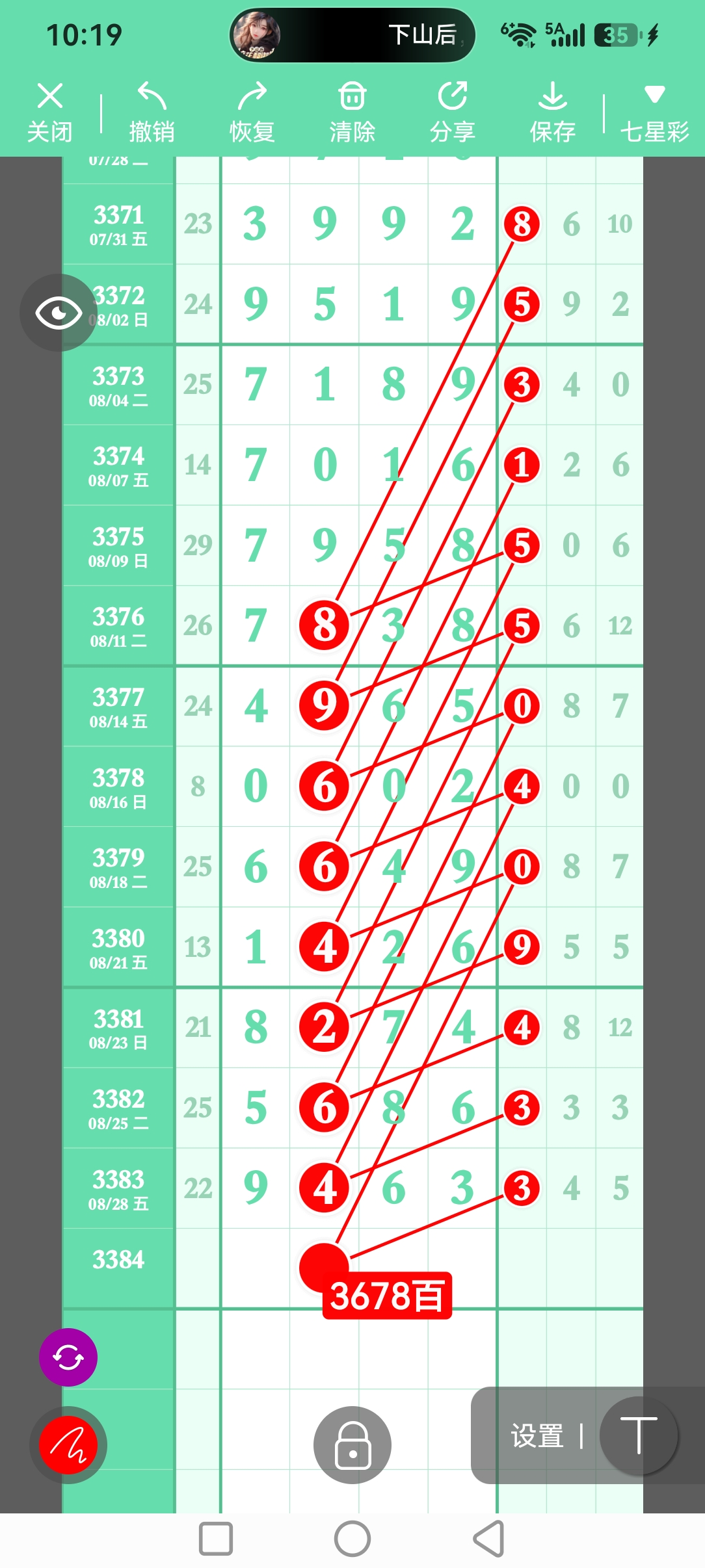This screenshot has height=1568, width=705.
Task: Redo the action with 恢复
Action: click(x=252, y=112)
